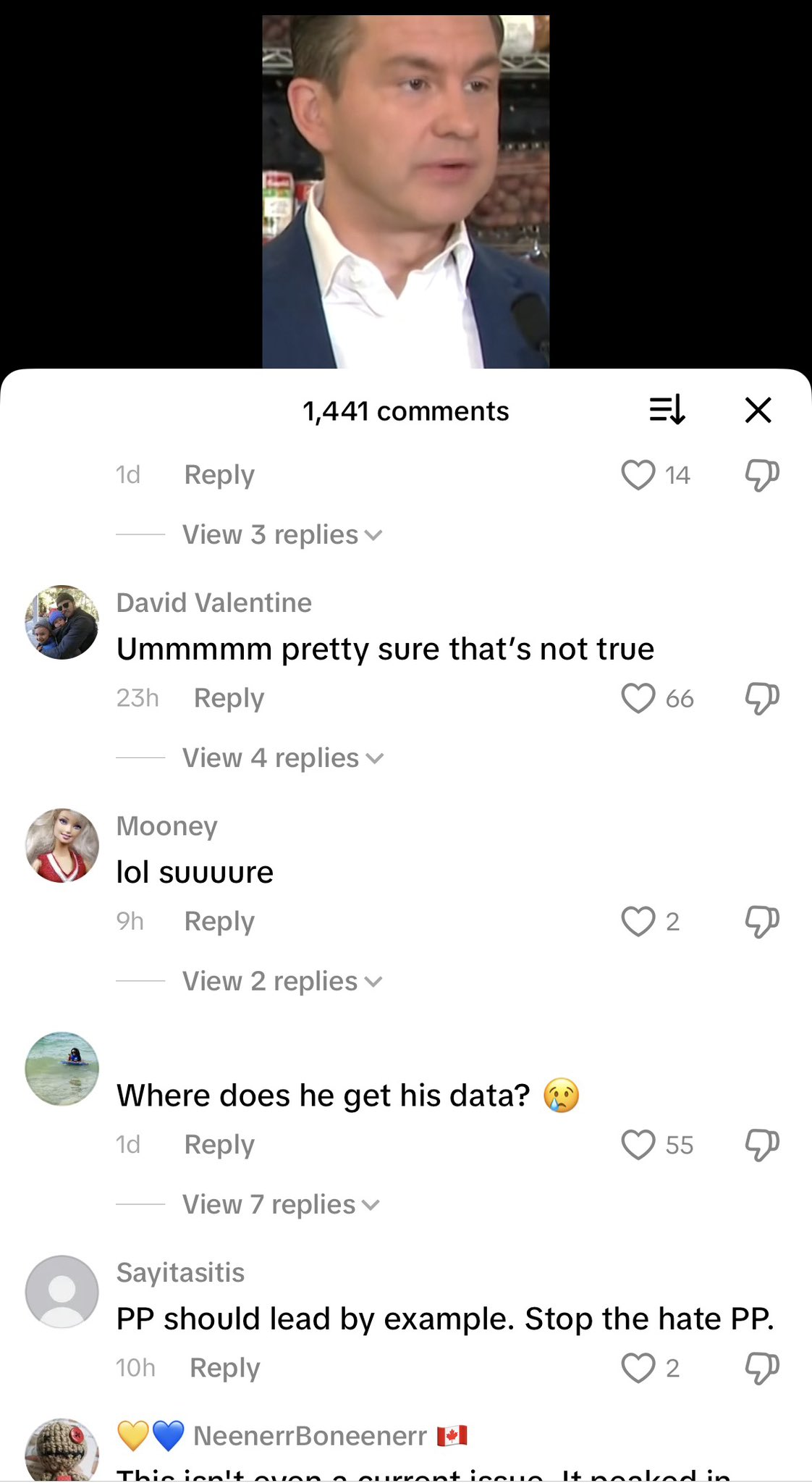812x1483 pixels.
Task: Reply to Sayitasitis's comment
Action: pos(224,1368)
